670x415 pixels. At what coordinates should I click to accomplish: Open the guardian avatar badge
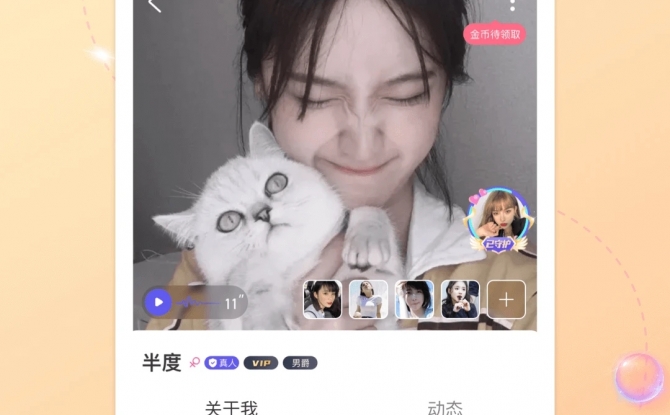coord(496,219)
